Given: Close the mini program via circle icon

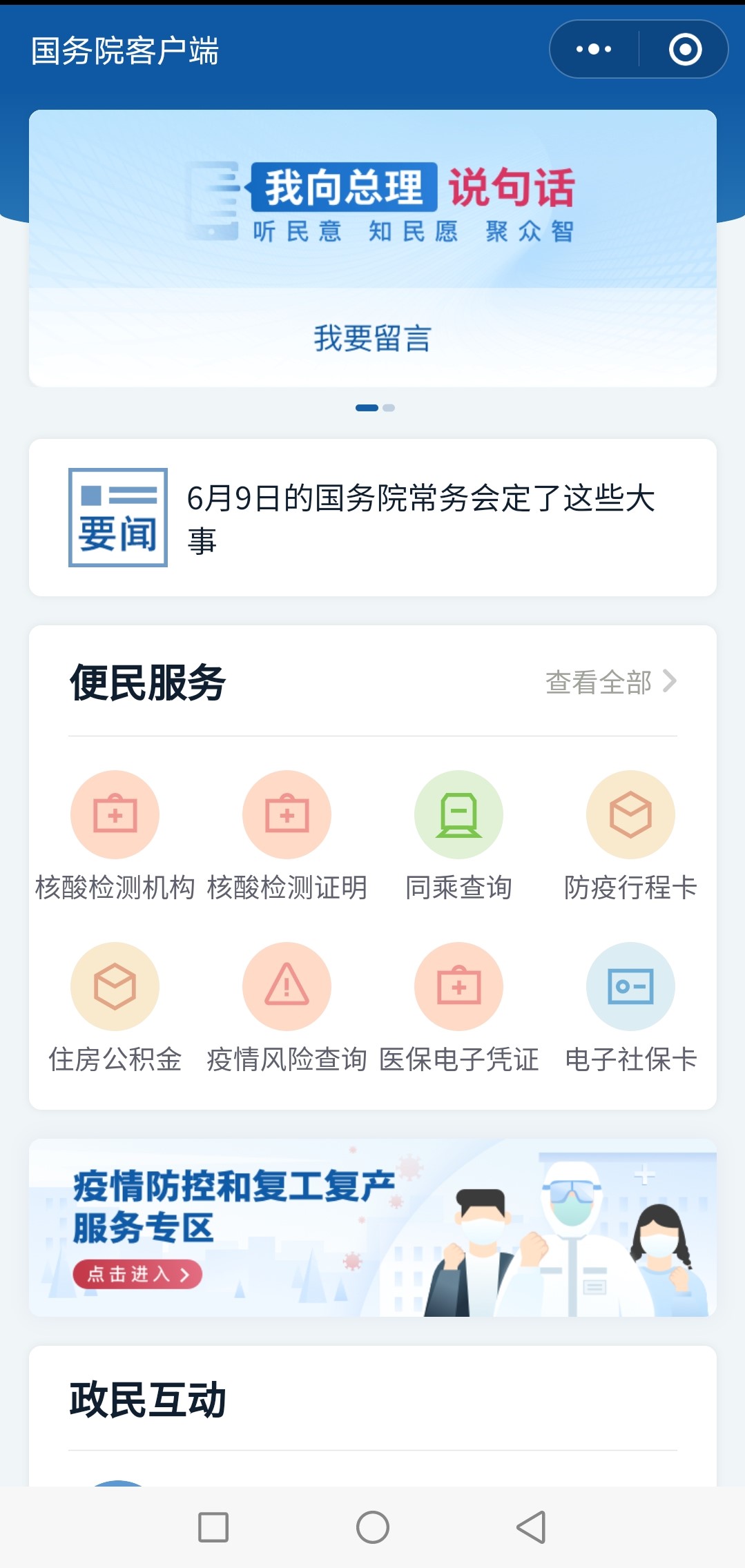Looking at the screenshot, I should [685, 50].
